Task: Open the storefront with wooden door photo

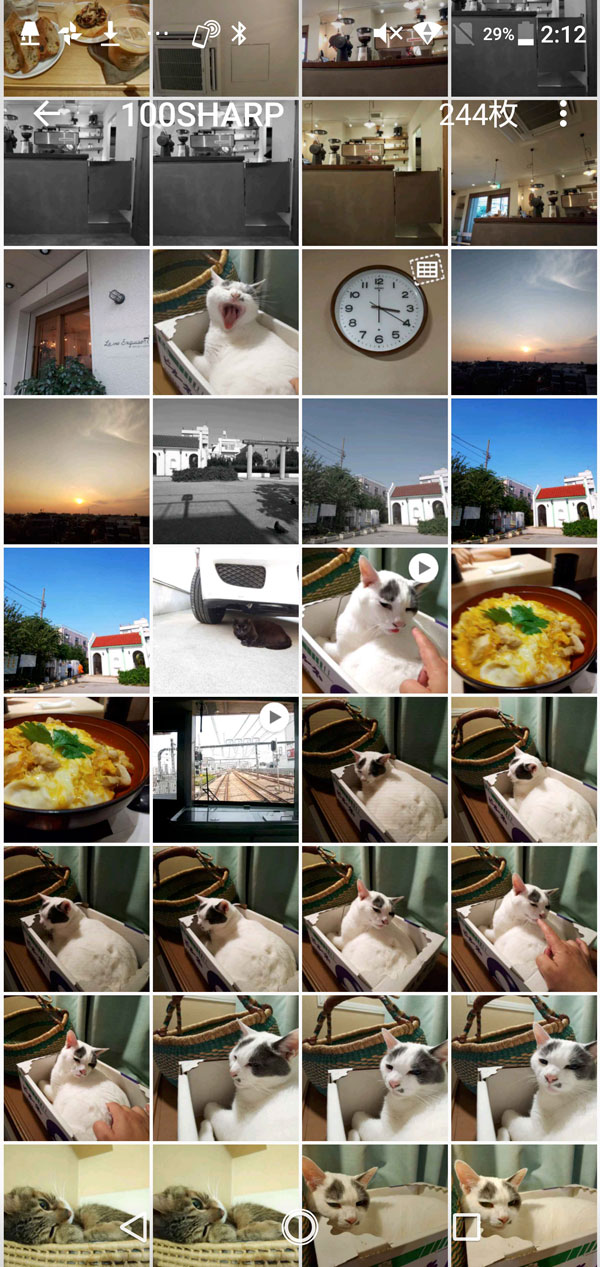Action: [x=76, y=322]
